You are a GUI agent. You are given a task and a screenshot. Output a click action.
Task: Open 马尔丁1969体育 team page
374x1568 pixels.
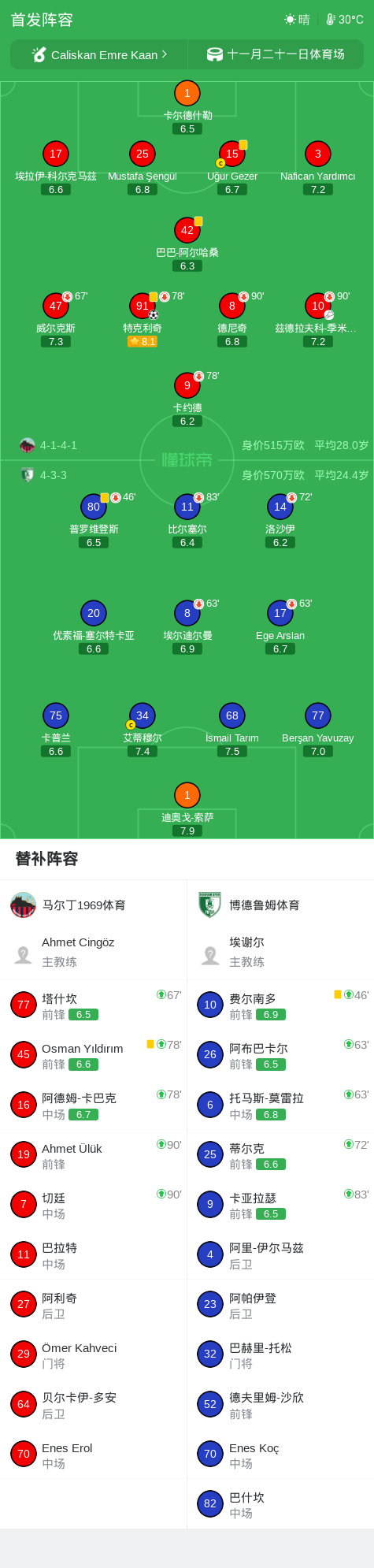coord(93,905)
